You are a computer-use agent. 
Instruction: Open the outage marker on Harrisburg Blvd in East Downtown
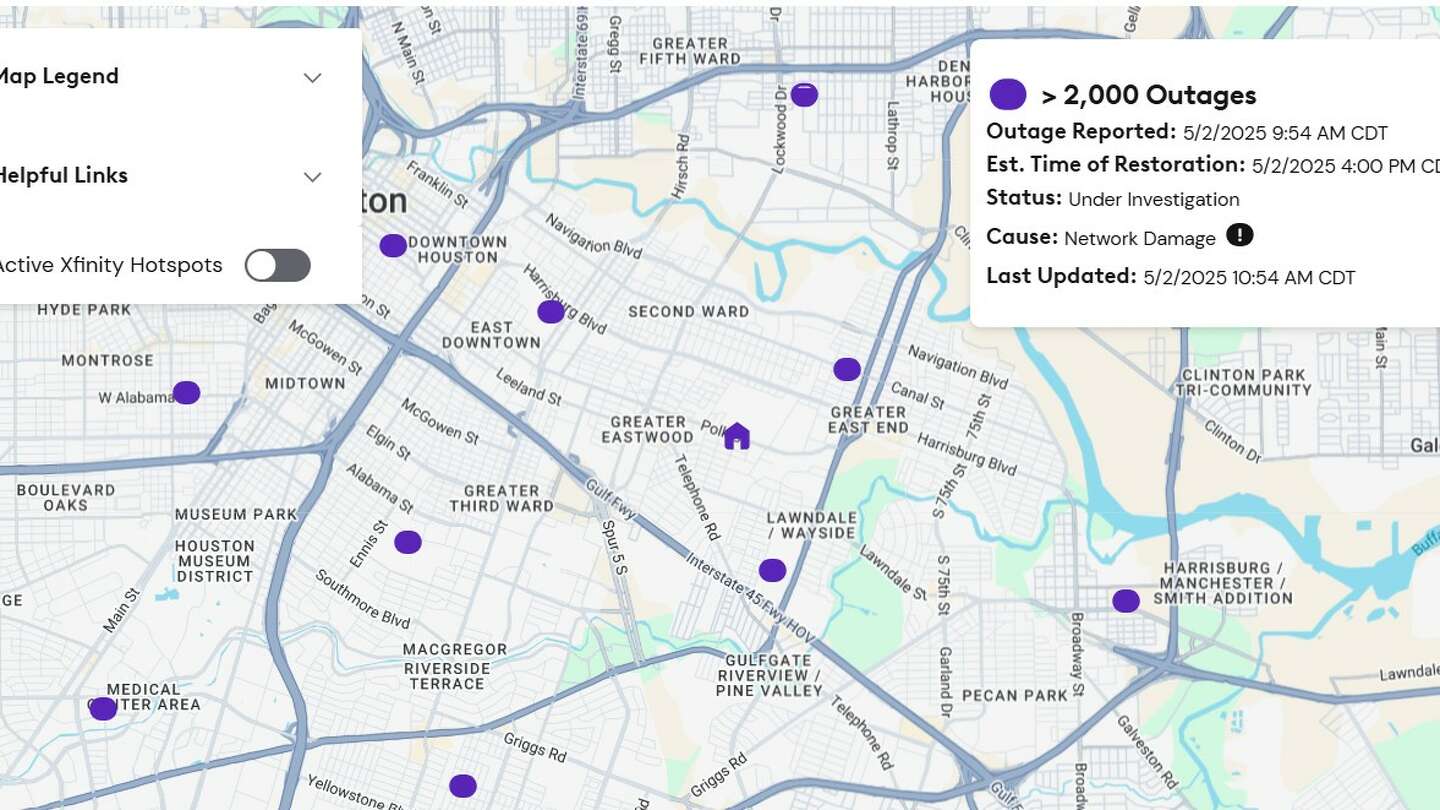[551, 312]
